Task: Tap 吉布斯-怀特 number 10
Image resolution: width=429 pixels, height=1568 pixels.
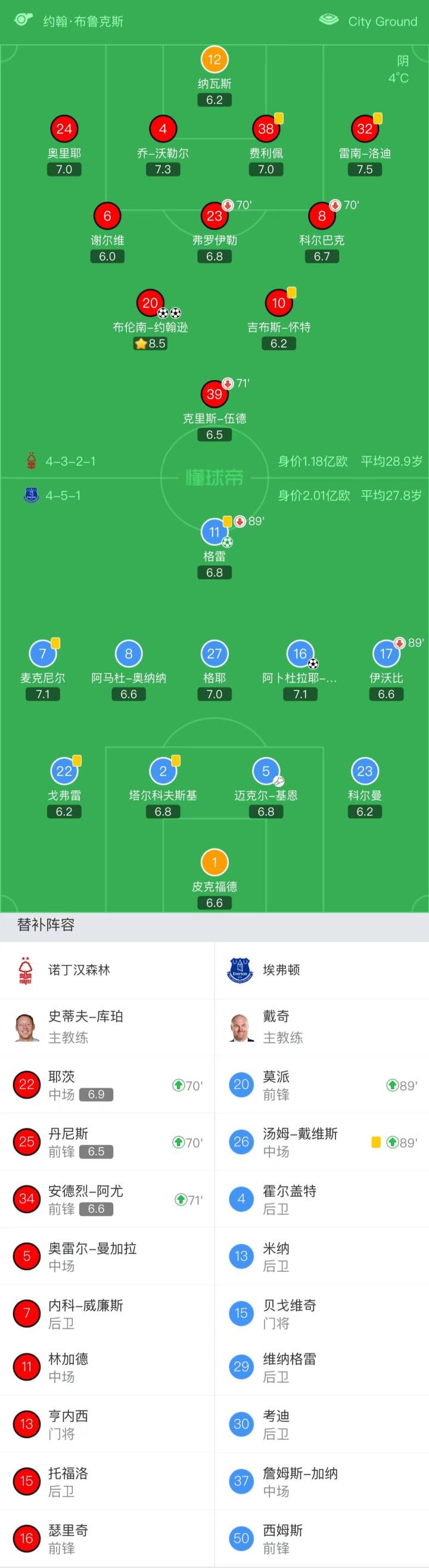Action: click(x=279, y=303)
